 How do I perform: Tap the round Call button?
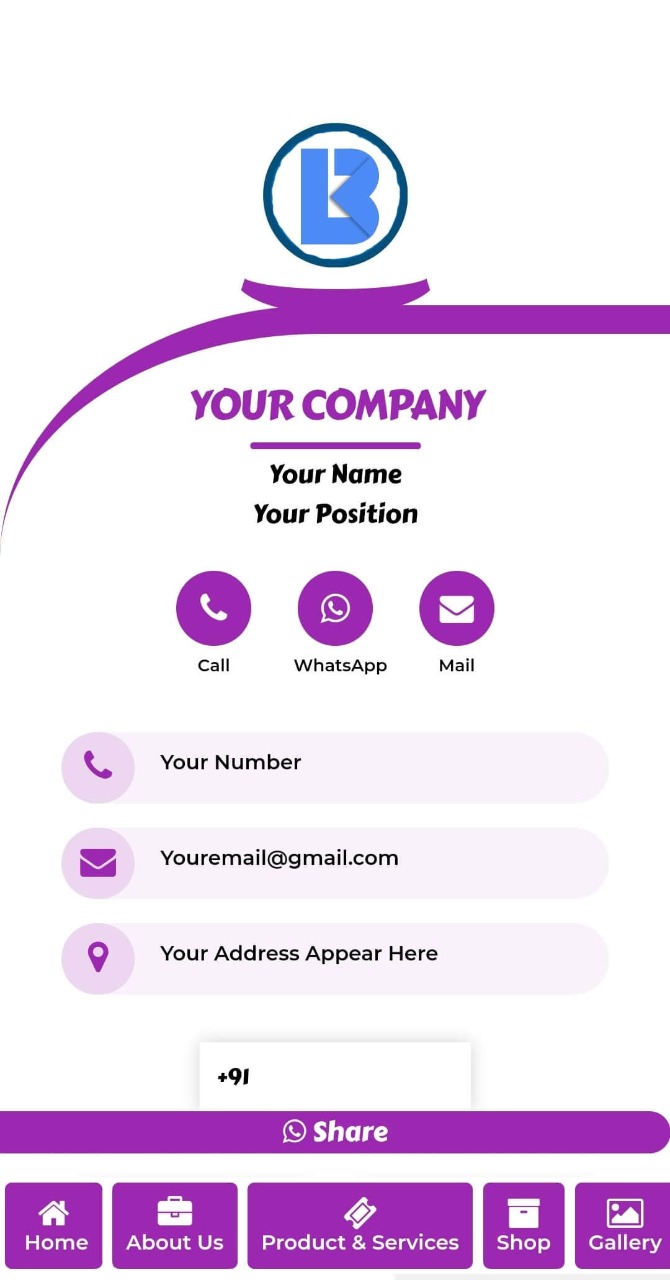[213, 608]
